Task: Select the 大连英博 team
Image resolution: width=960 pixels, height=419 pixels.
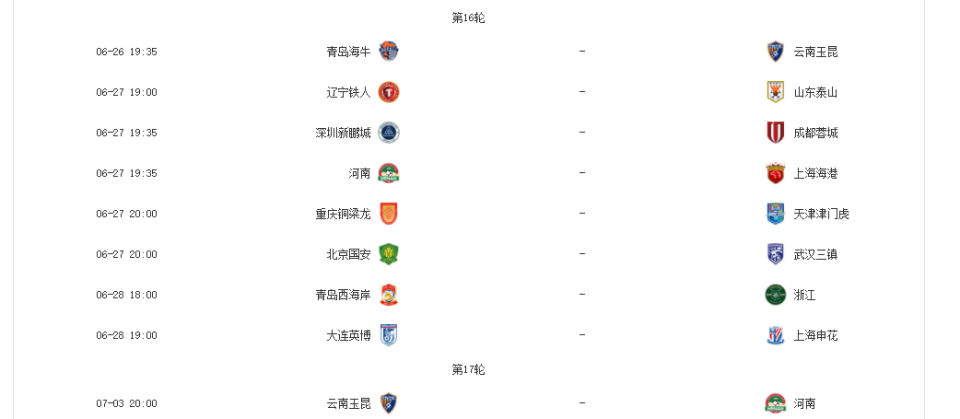Action: [x=349, y=335]
